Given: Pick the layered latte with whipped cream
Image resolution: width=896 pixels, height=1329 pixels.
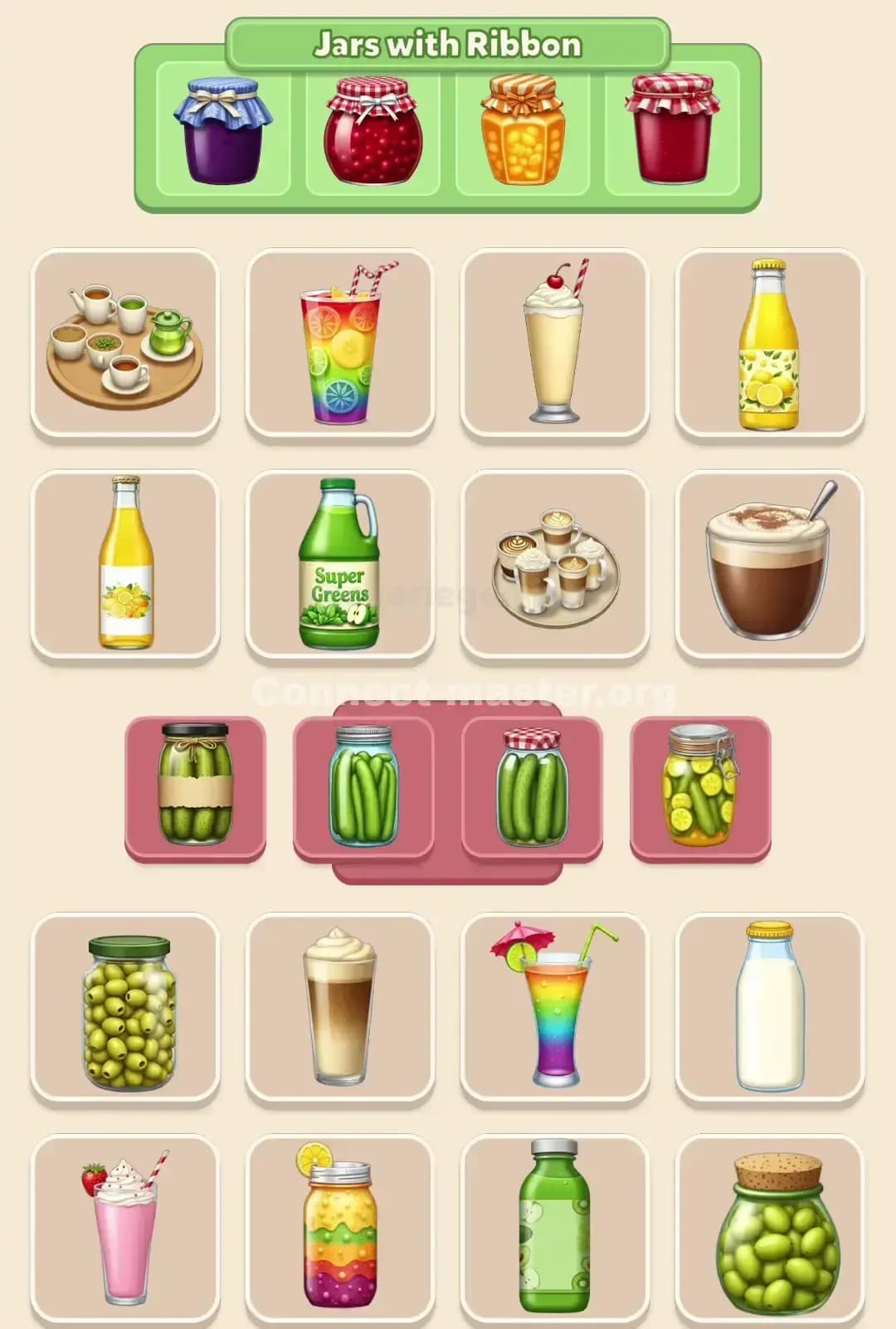Looking at the screenshot, I should 340,1008.
